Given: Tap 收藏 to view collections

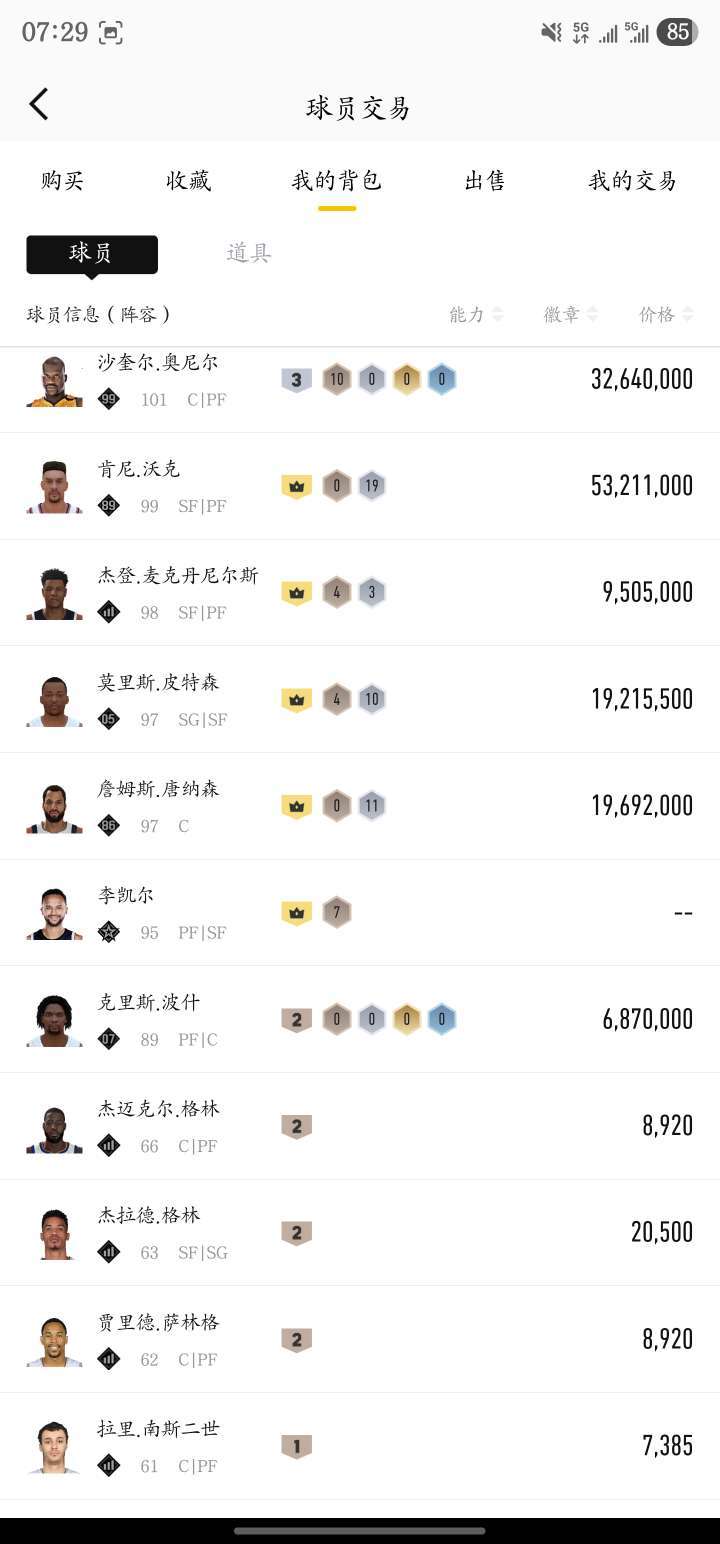Looking at the screenshot, I should point(188,180).
